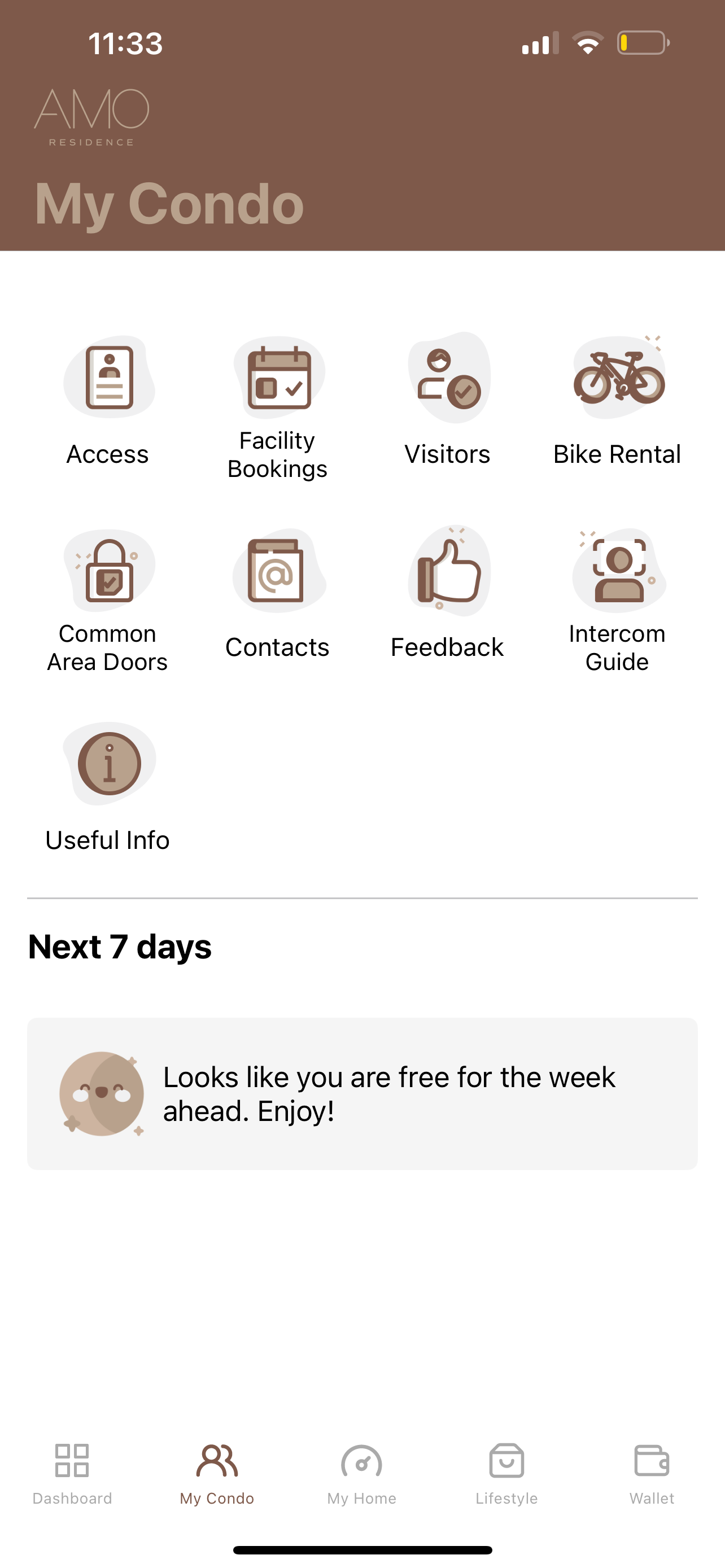Open Facility Bookings

click(278, 408)
